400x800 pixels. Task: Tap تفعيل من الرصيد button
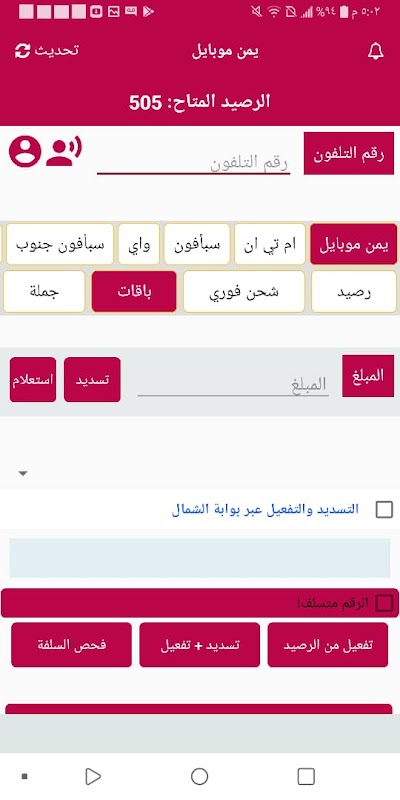328,644
